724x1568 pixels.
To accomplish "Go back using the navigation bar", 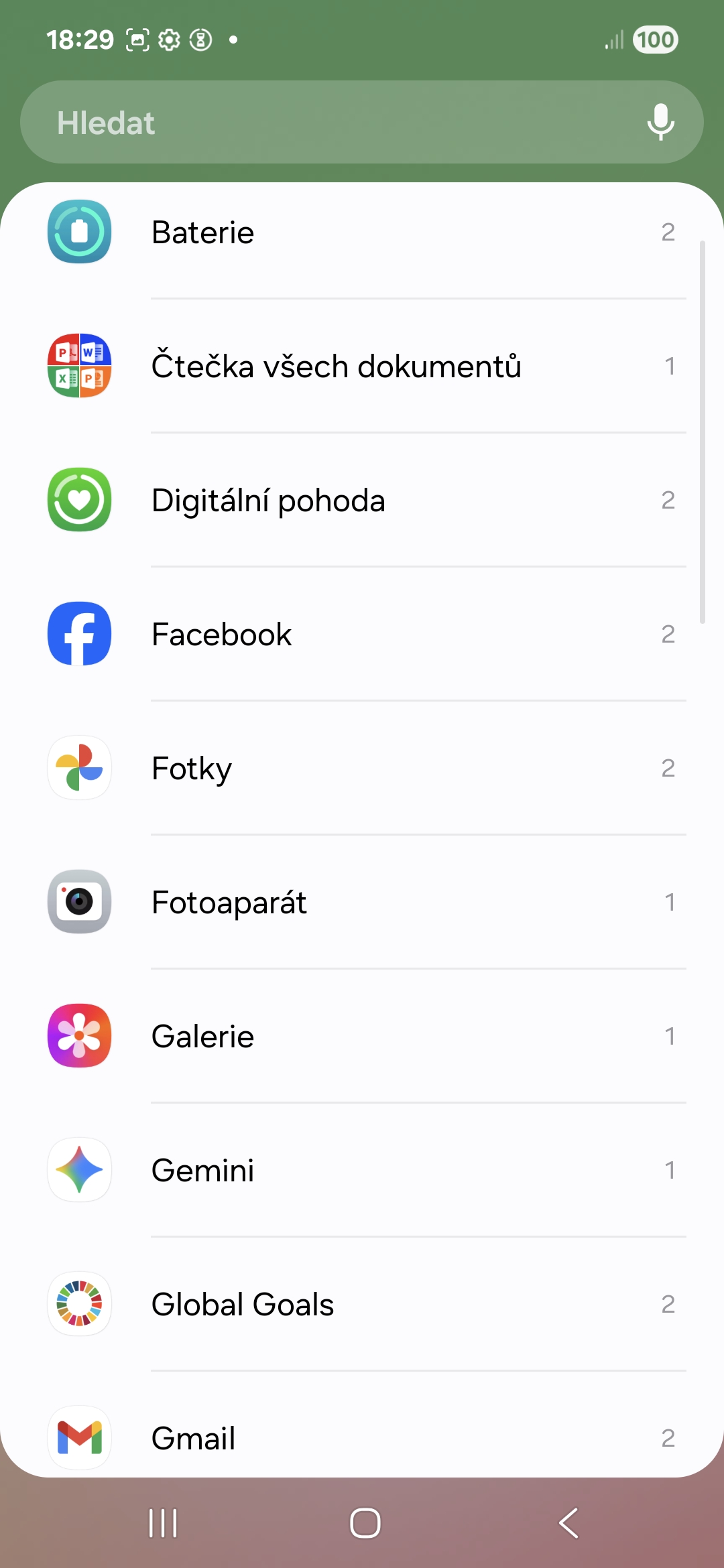I will pyautogui.click(x=568, y=1523).
